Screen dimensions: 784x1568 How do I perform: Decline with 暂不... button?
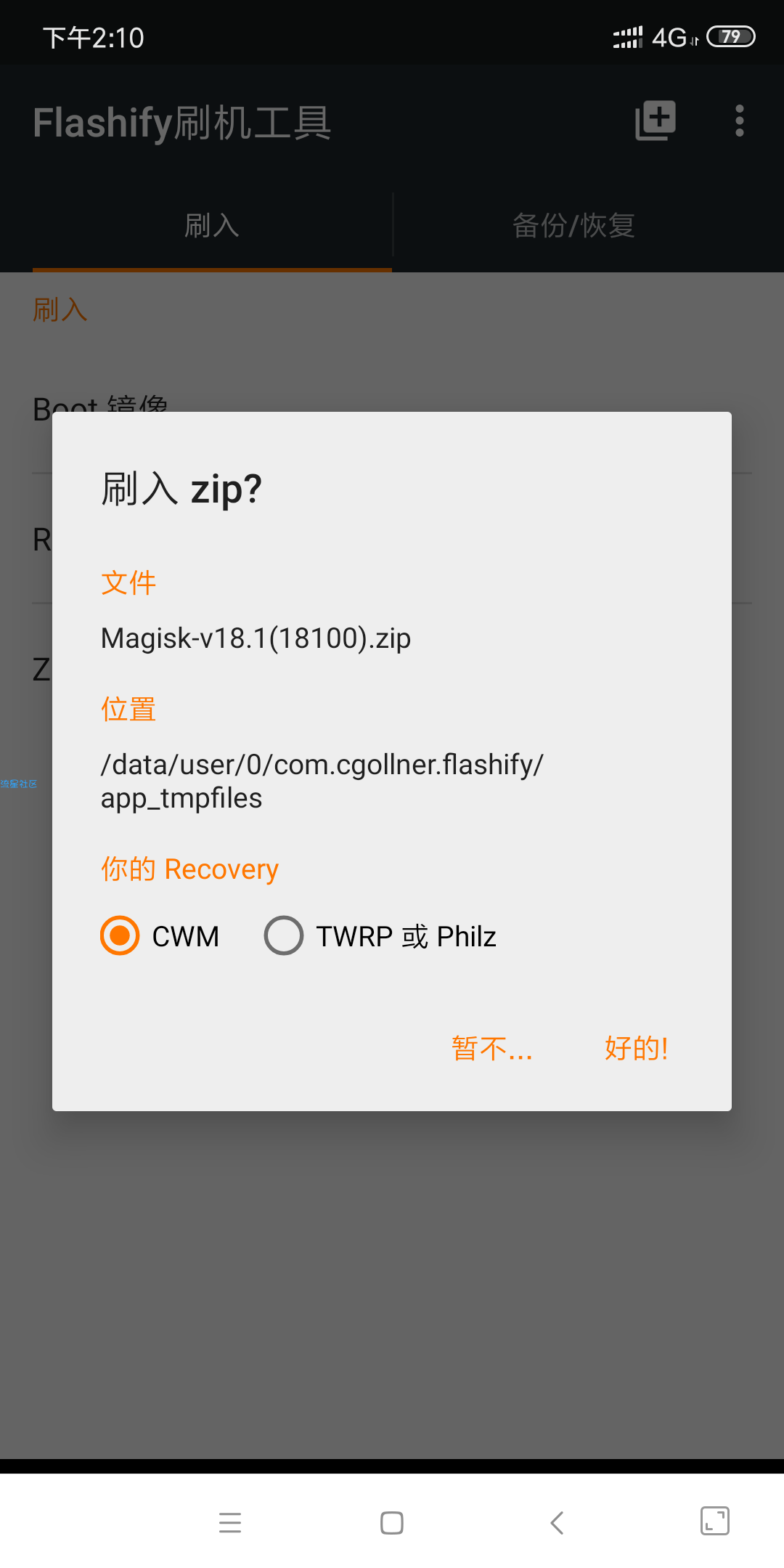[492, 1048]
